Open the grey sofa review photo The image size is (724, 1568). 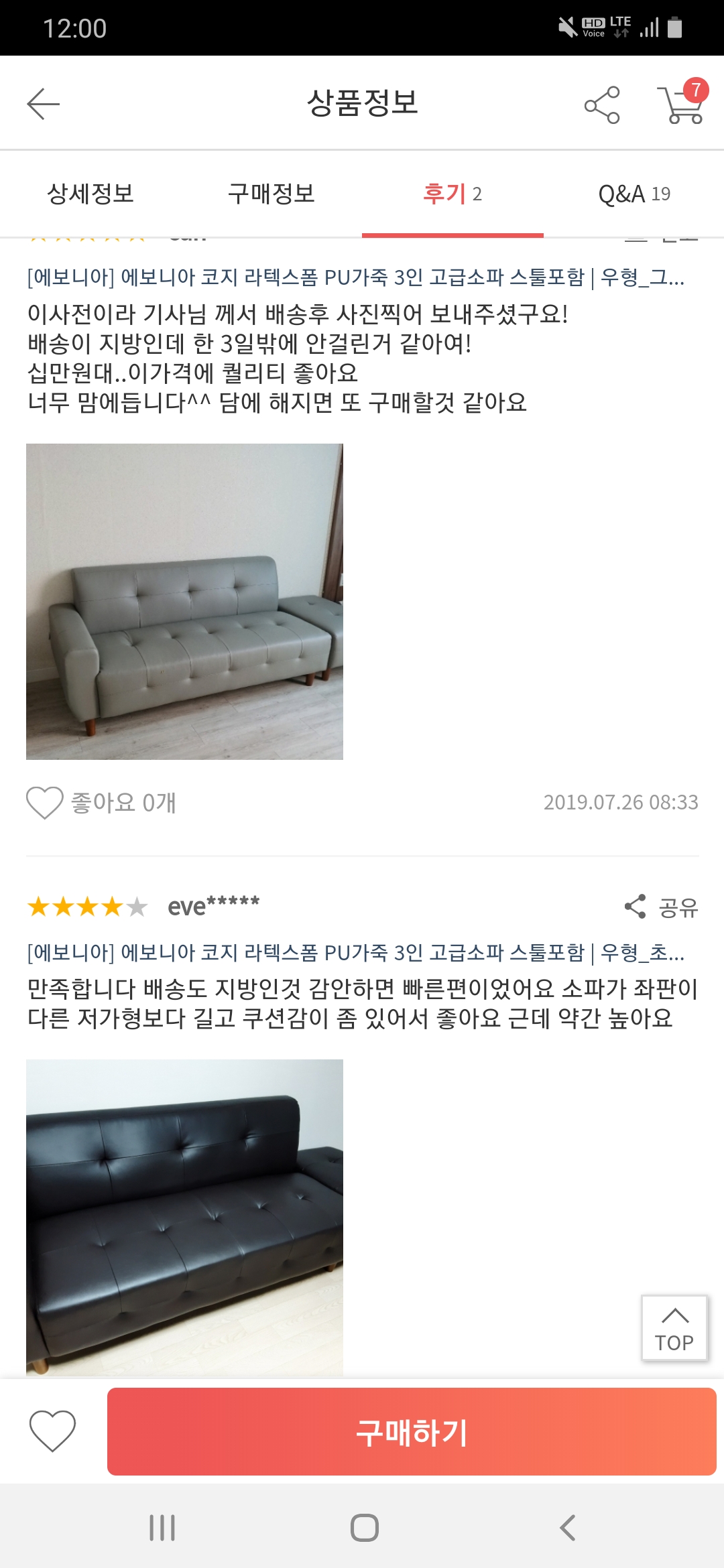pos(184,601)
